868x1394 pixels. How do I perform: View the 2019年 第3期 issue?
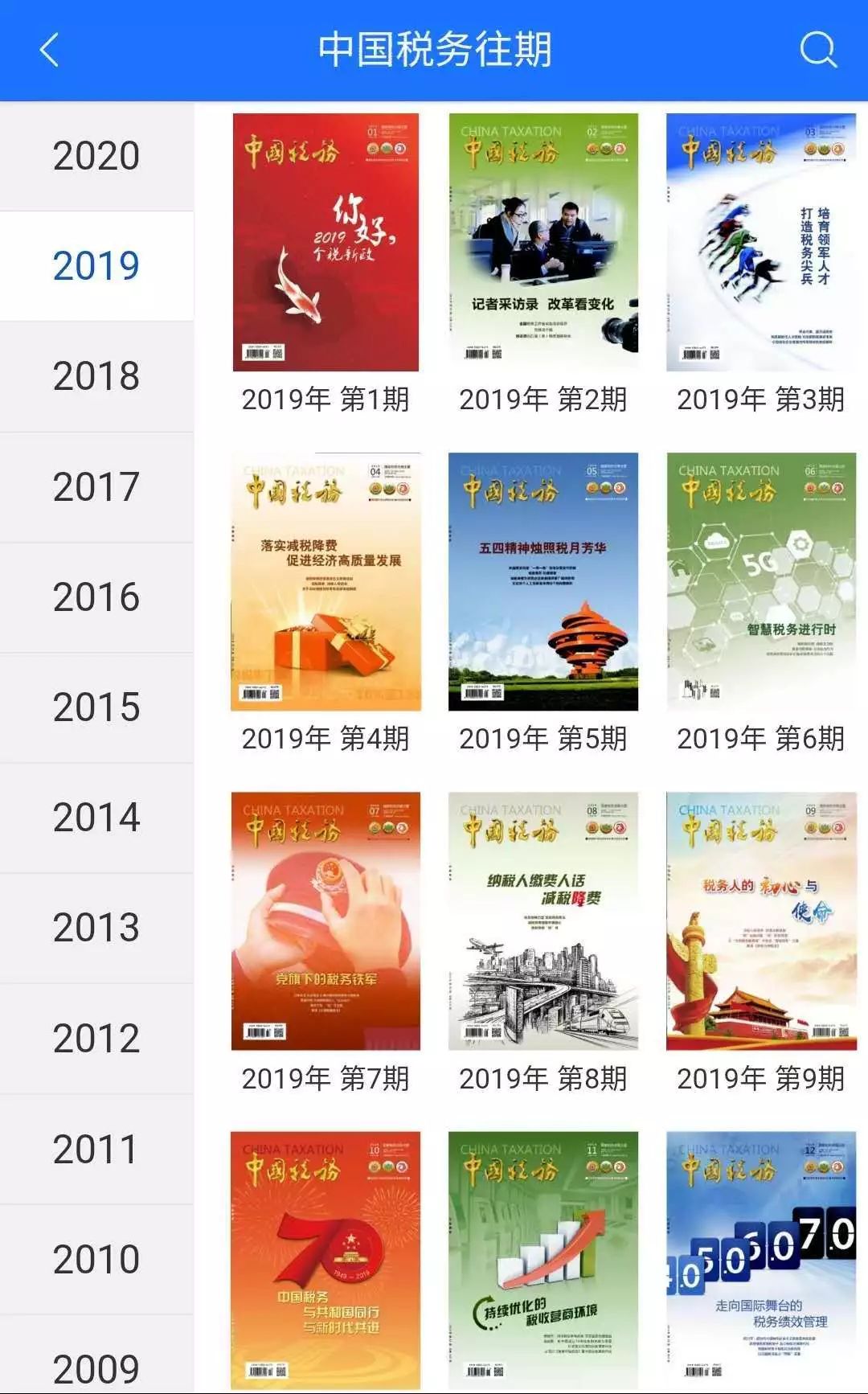(x=760, y=243)
